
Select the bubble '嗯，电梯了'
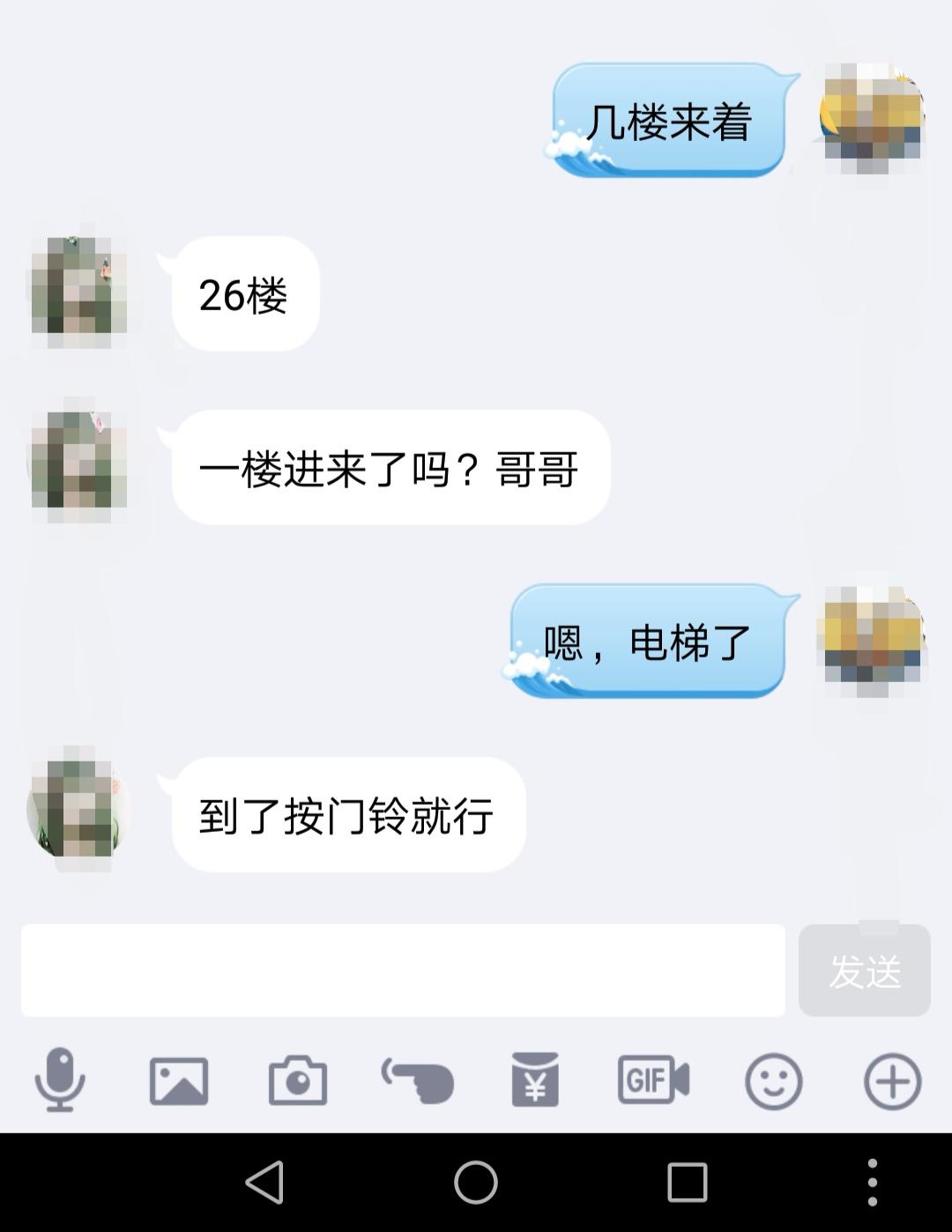point(650,641)
